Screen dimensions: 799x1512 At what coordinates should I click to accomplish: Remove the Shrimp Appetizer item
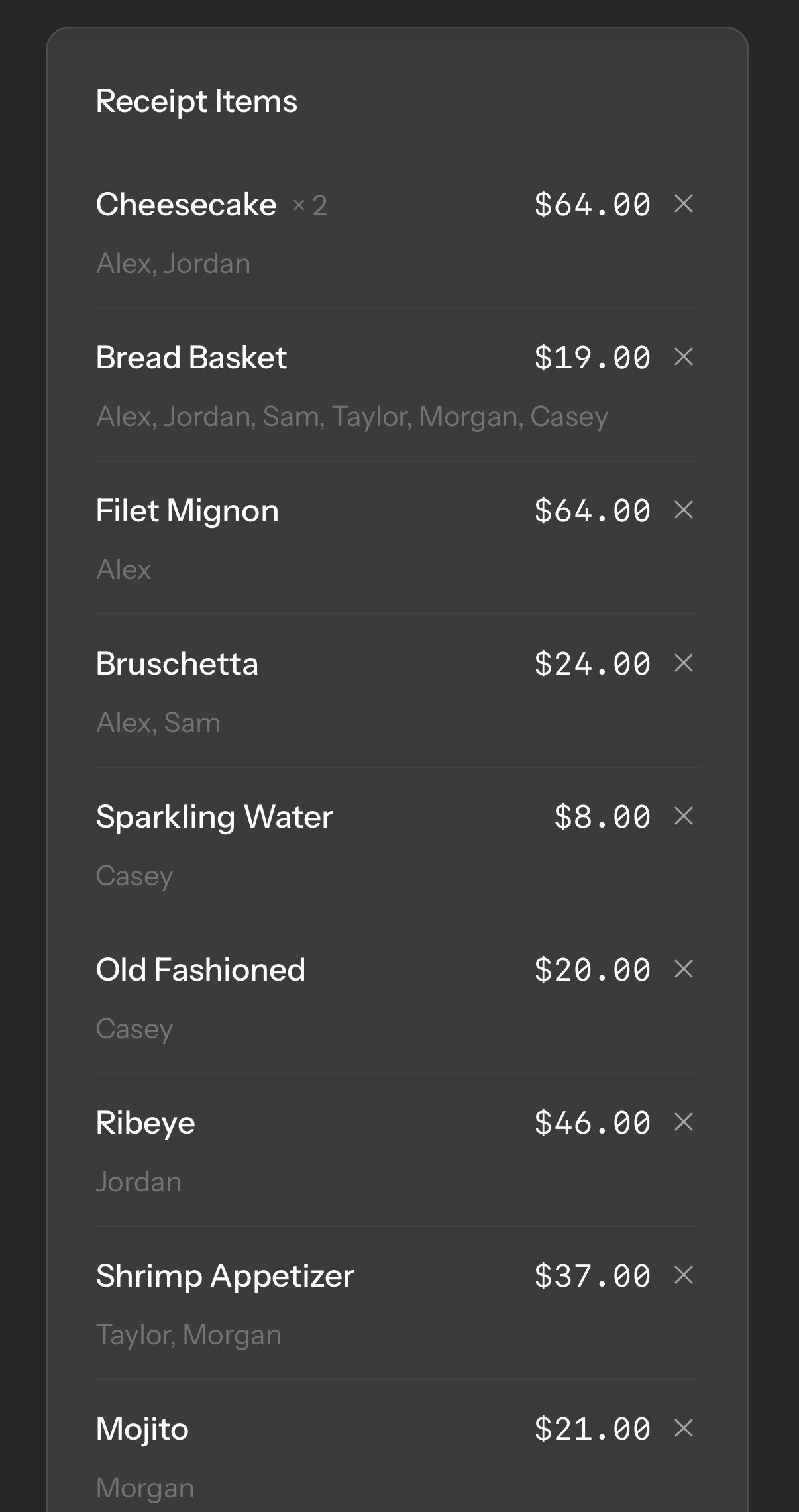(683, 1275)
